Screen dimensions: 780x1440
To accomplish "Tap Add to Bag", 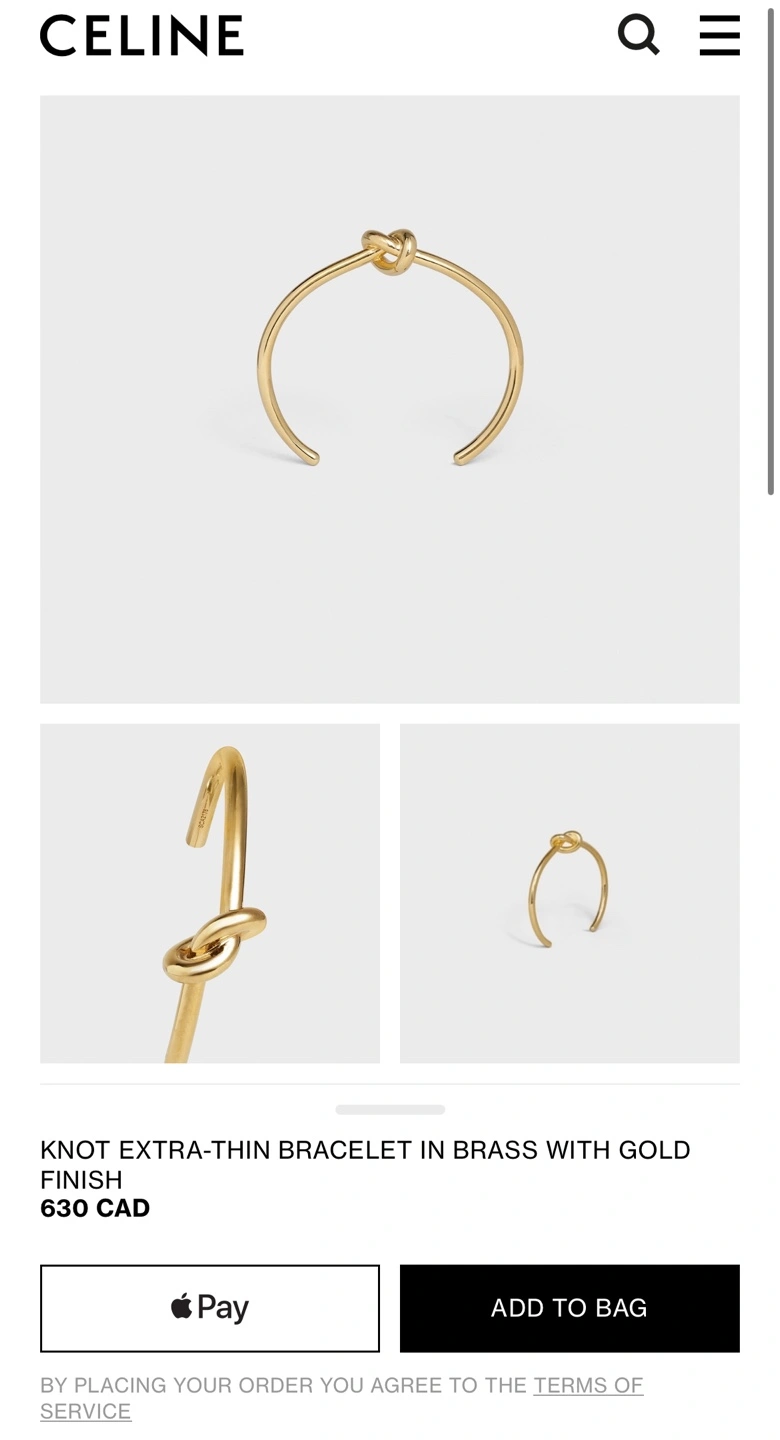I will pos(570,1308).
